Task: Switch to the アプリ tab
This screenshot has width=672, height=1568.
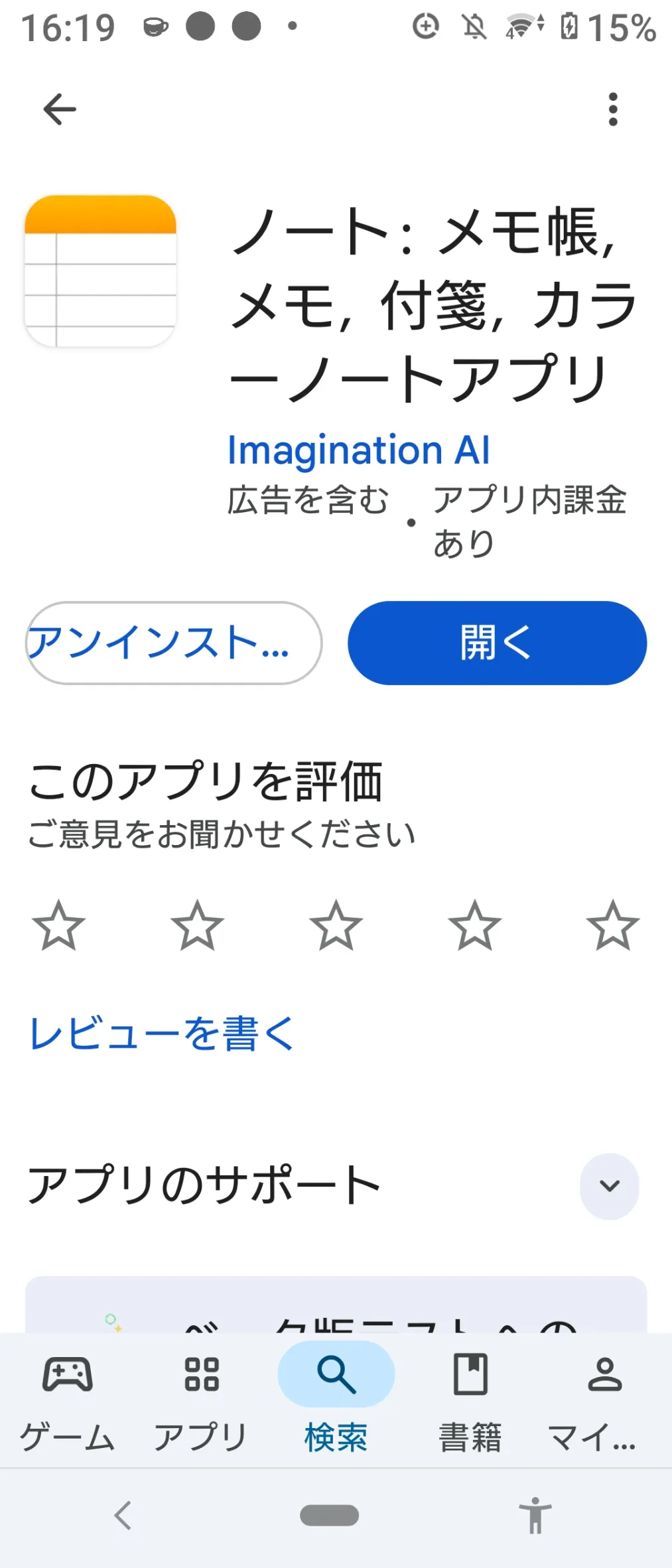Action: click(202, 1399)
